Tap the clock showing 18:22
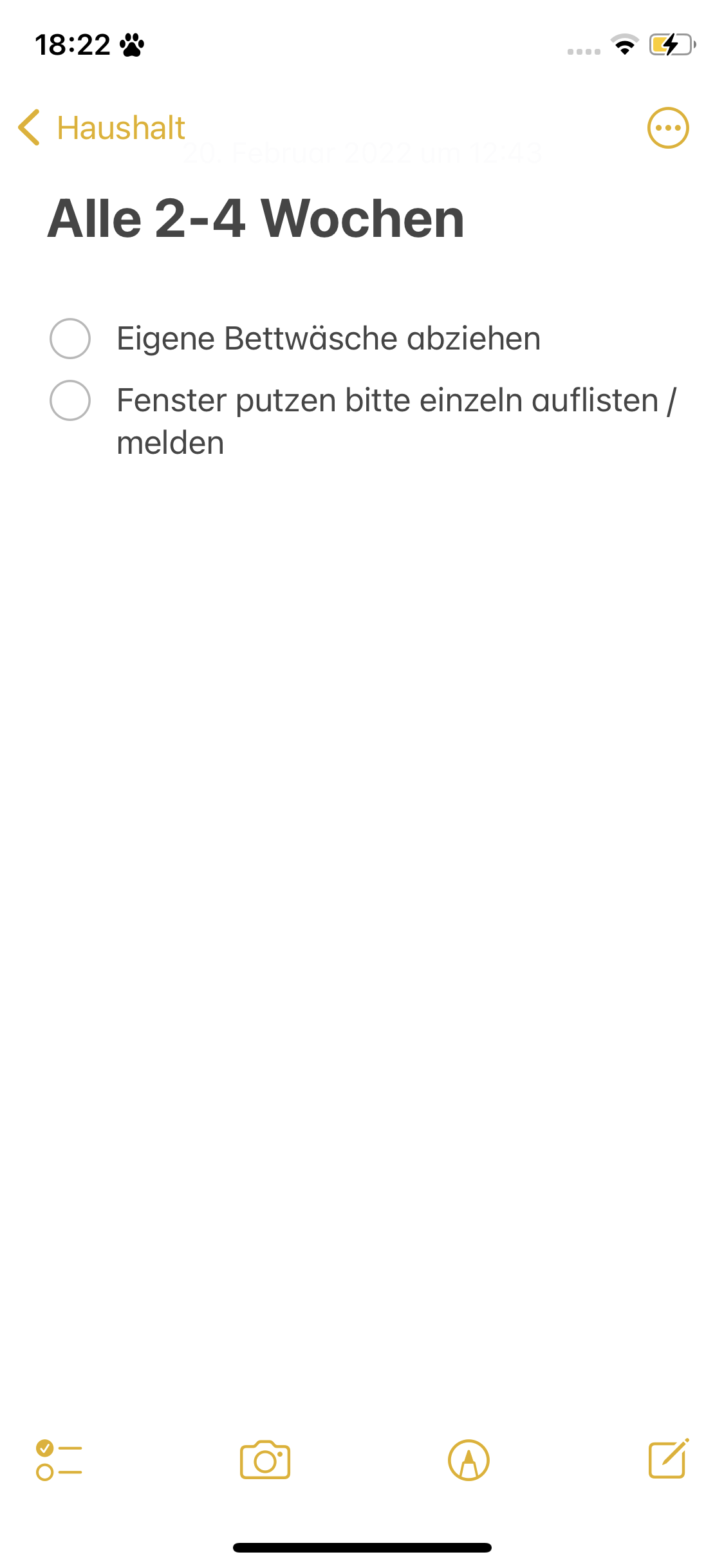 pyautogui.click(x=74, y=43)
